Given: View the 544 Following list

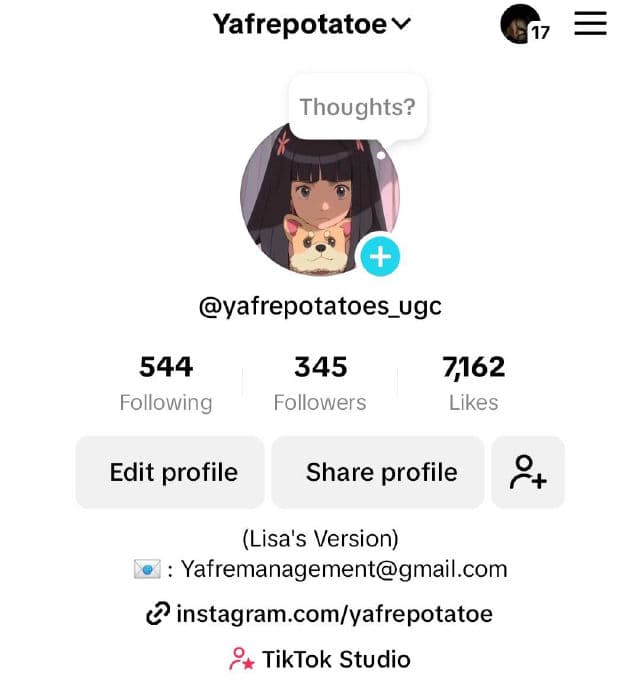Looking at the screenshot, I should 166,383.
